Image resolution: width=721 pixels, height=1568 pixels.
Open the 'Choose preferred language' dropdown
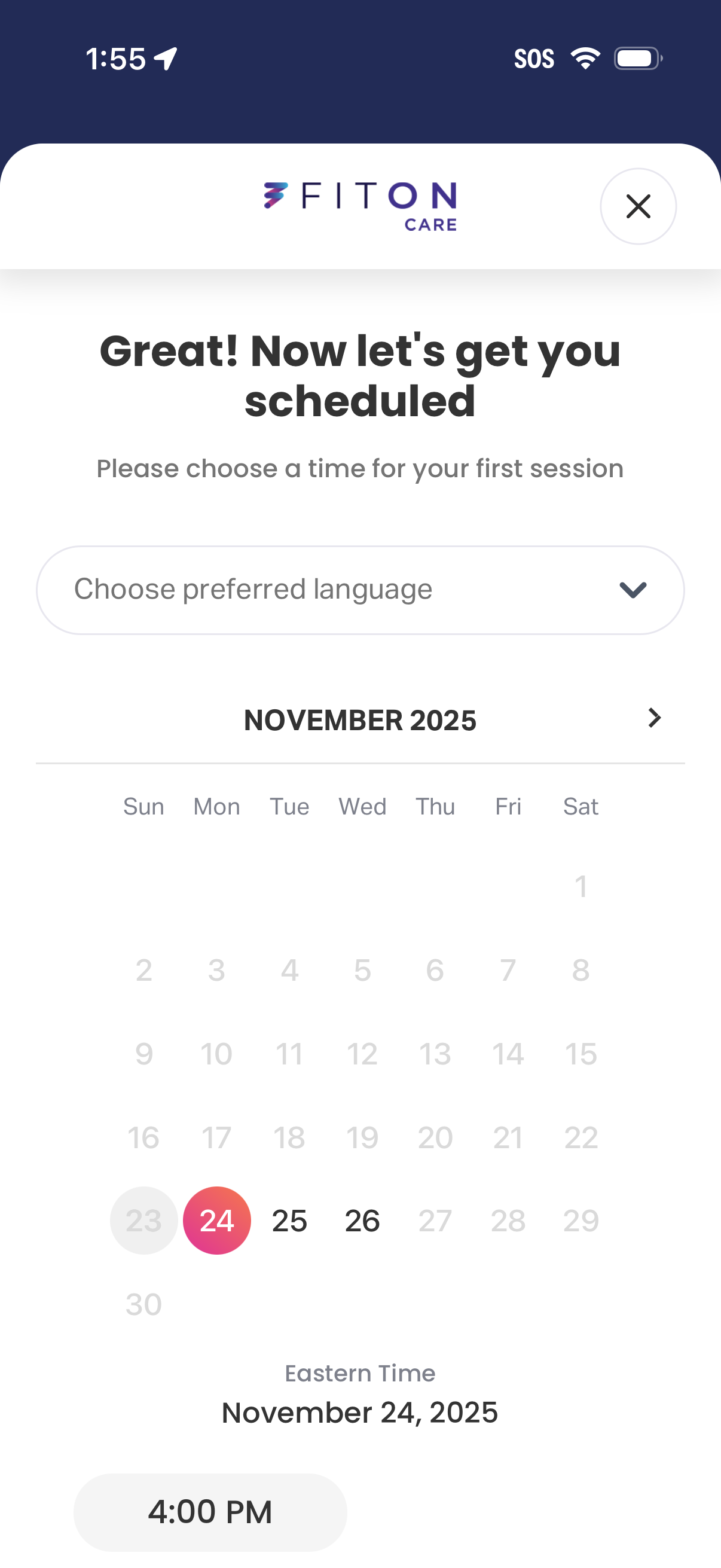click(360, 589)
